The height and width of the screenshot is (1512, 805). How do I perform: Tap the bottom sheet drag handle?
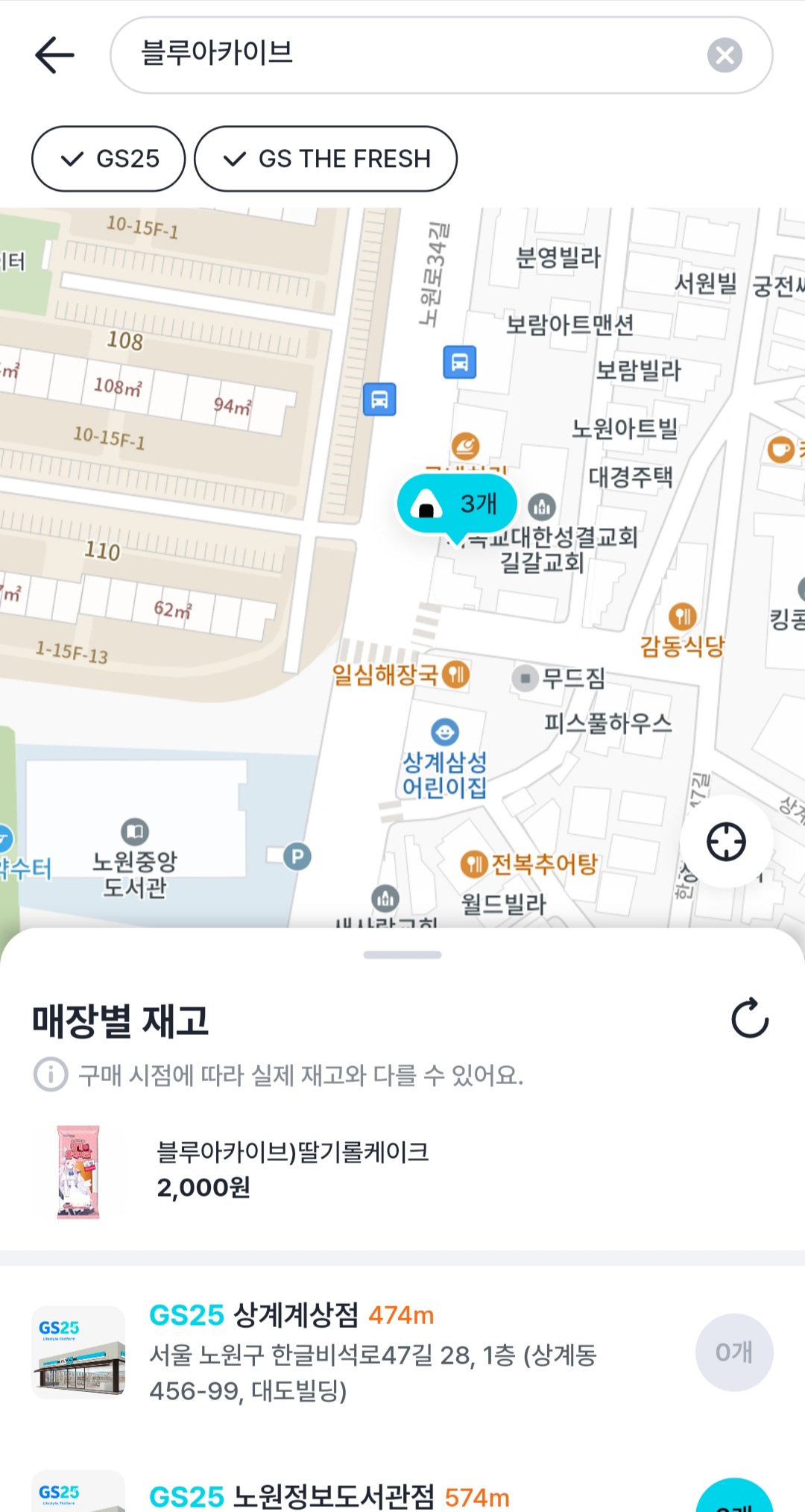click(402, 955)
